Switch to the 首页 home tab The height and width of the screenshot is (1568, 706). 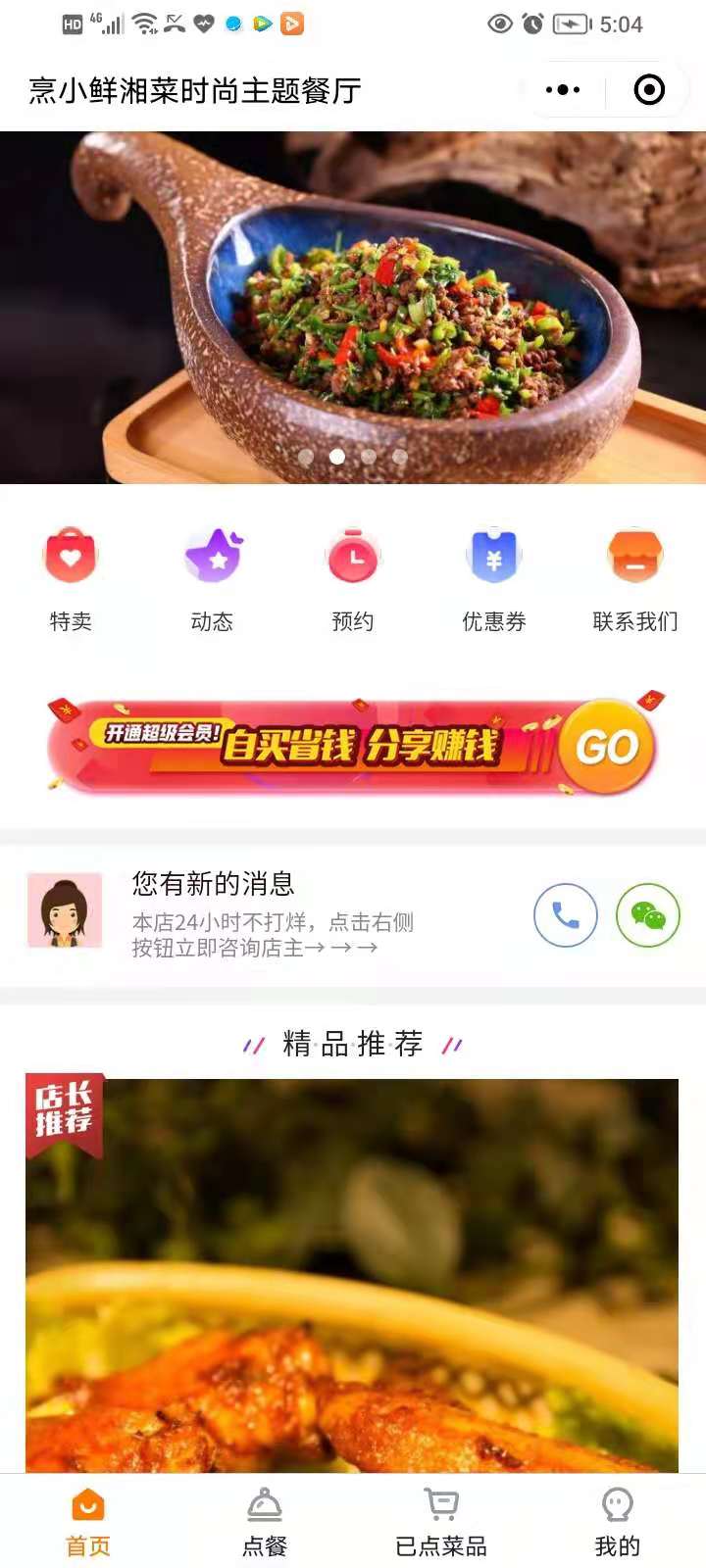tap(88, 1523)
